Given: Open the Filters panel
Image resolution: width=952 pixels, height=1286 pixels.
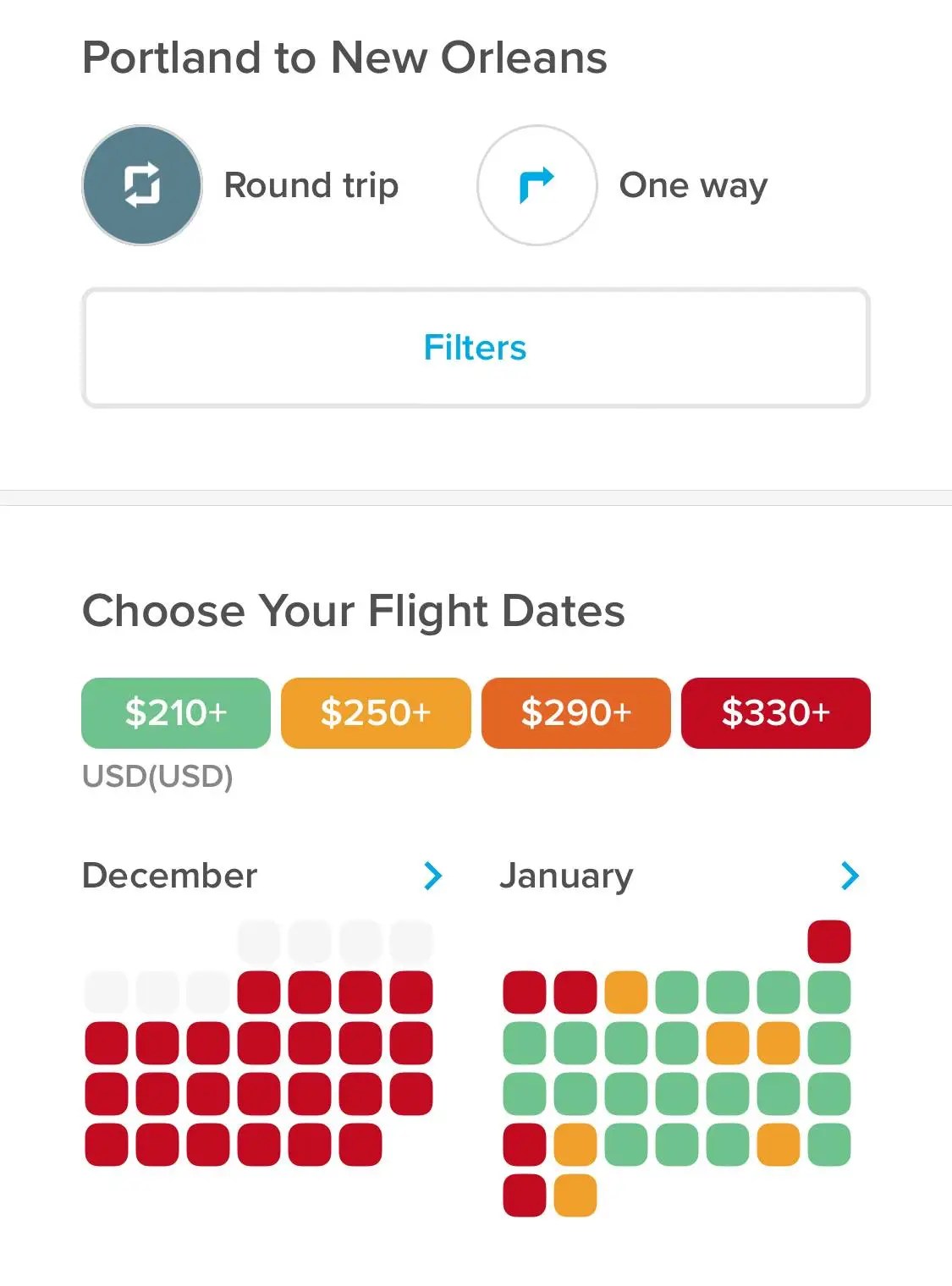Looking at the screenshot, I should [475, 347].
